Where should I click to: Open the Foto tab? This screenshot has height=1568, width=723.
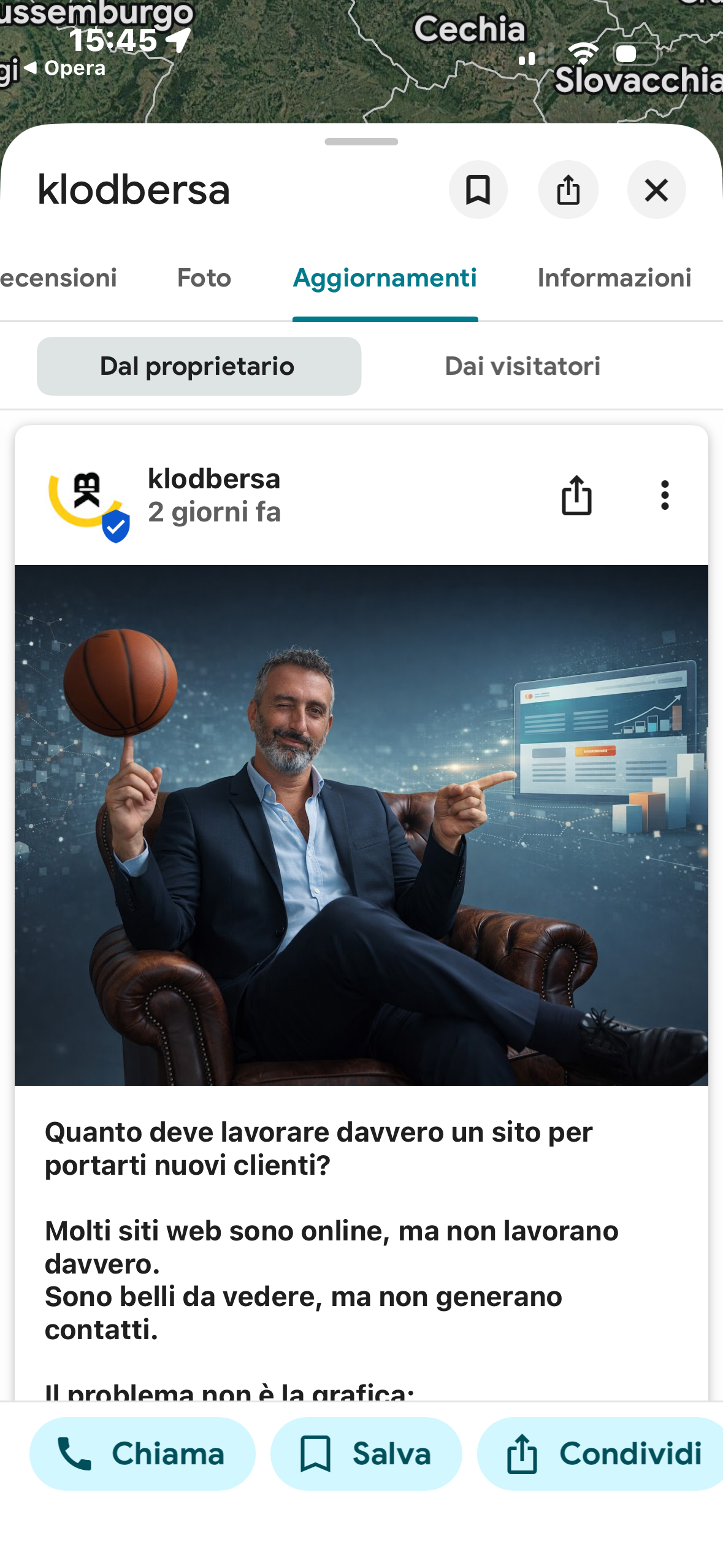pos(204,278)
